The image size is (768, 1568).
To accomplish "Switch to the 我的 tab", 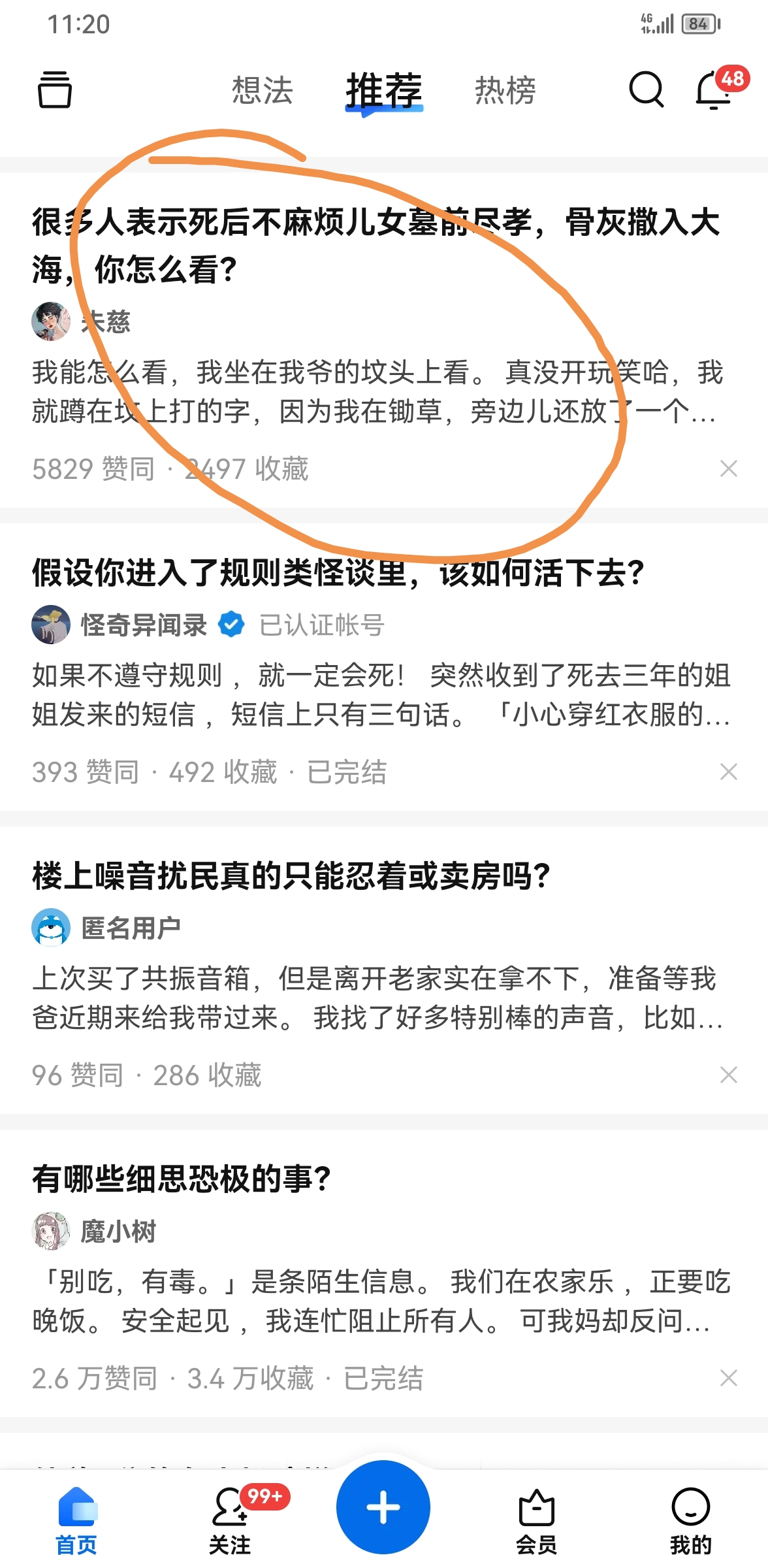I will [690, 1520].
